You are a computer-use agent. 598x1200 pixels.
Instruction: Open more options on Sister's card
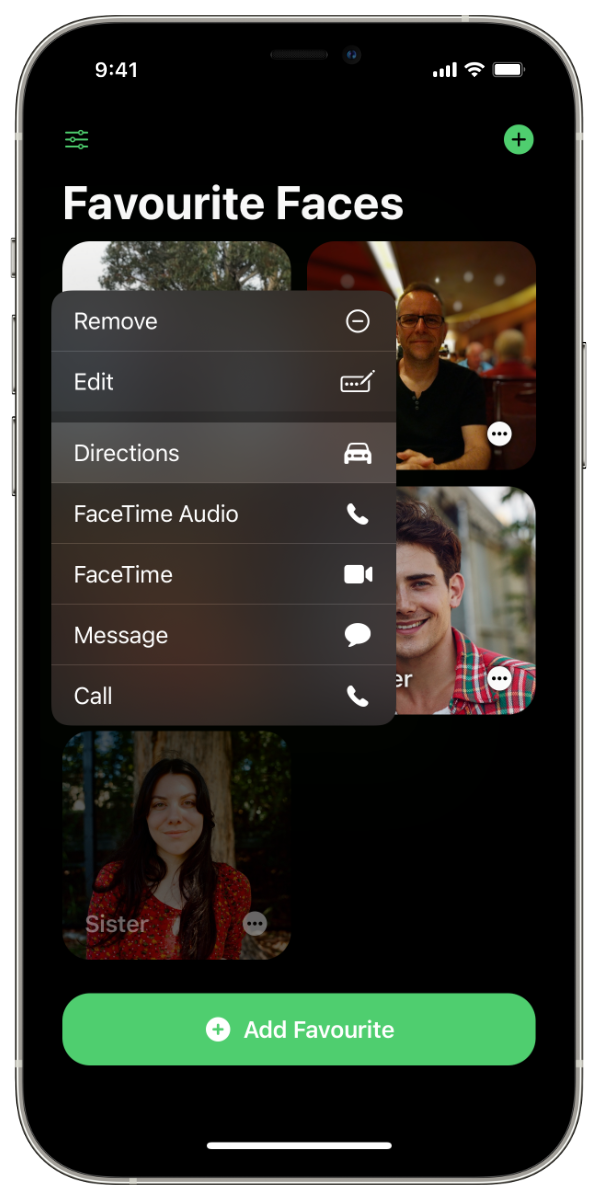point(255,923)
